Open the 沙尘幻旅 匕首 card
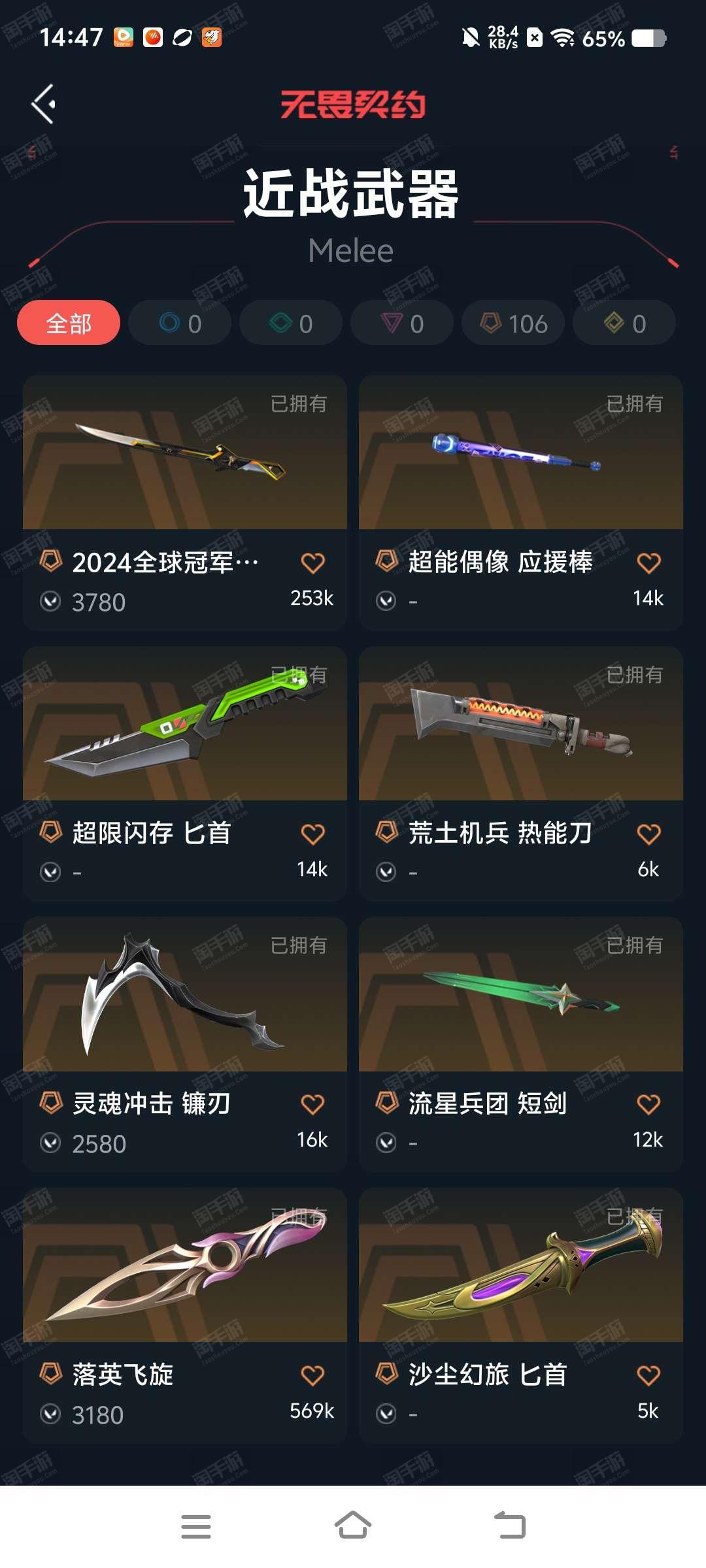This screenshot has width=706, height=1568. coord(521,1315)
